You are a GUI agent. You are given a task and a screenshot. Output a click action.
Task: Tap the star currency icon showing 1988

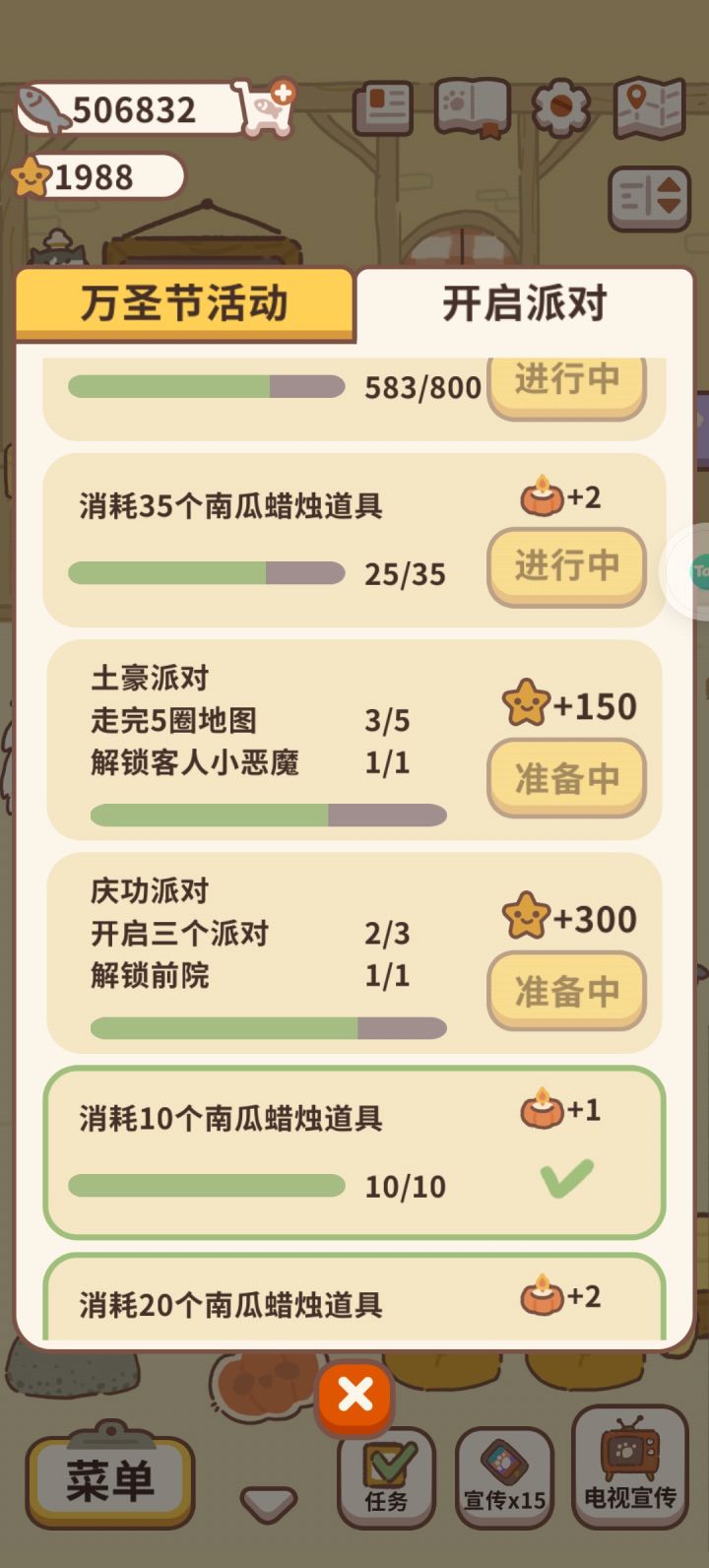[32, 177]
